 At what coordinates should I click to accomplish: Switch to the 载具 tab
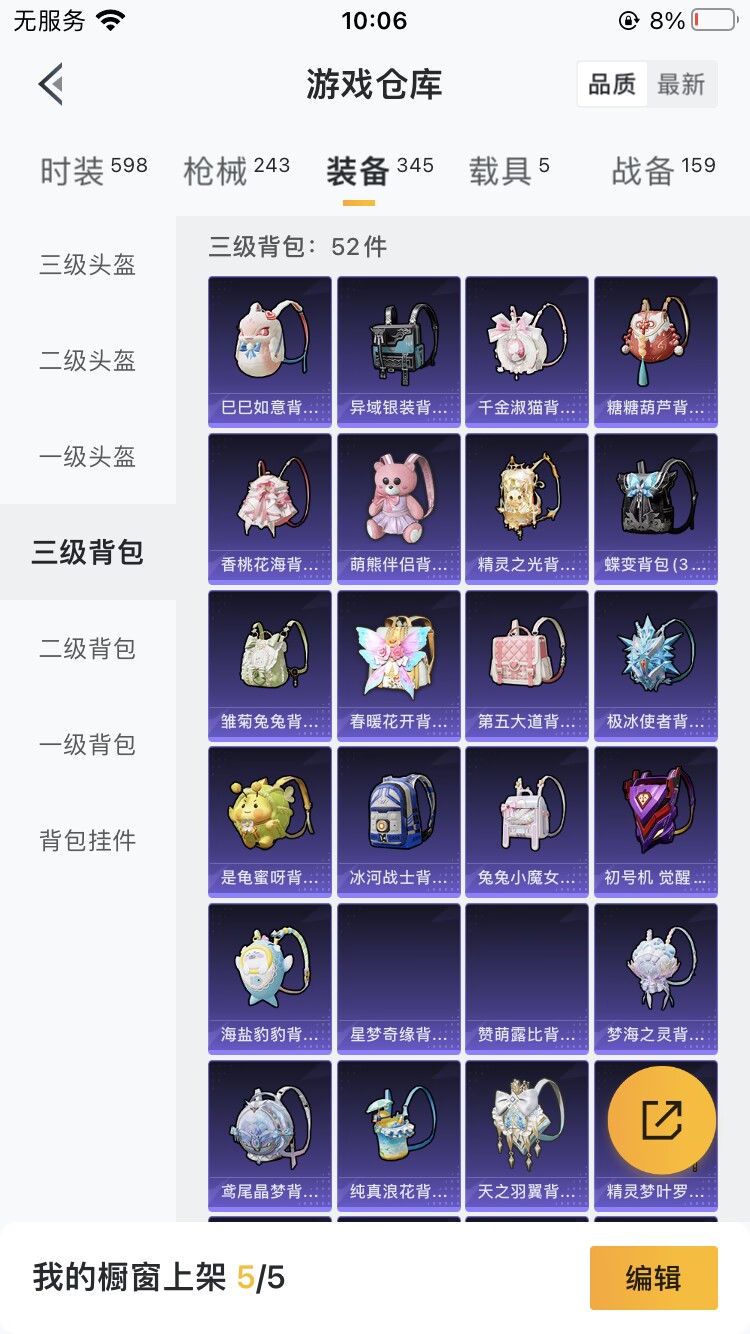coord(509,170)
